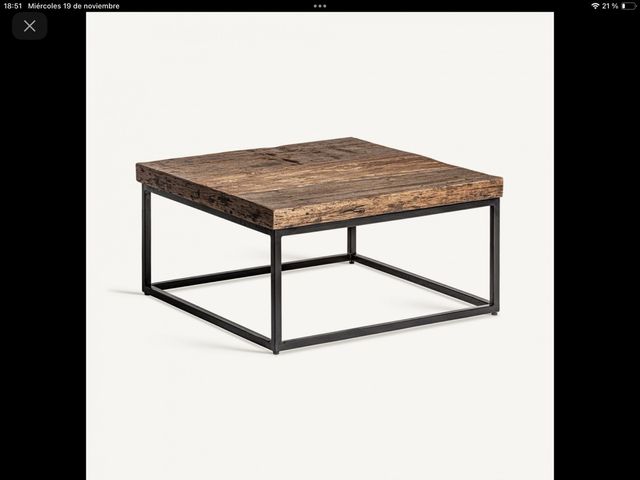Close the full-screen image viewer
Screen dimensions: 640x480
point(30,26)
